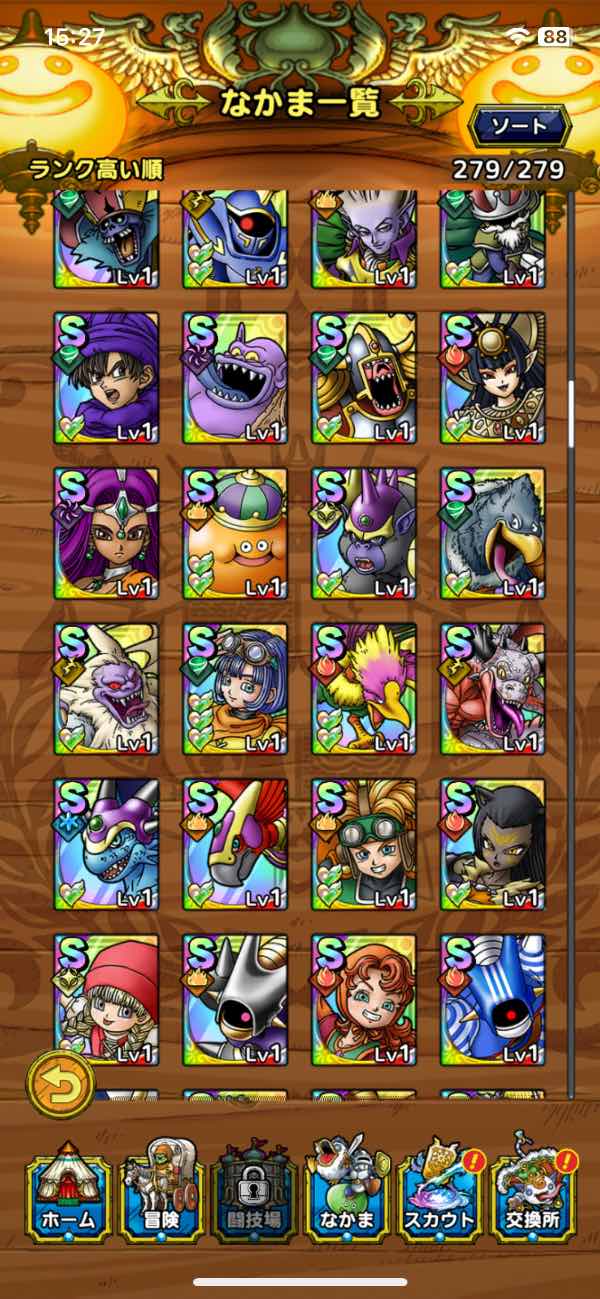Open the red-hat blonde girl card
Viewport: 600px width, 1299px height.
(106, 1000)
